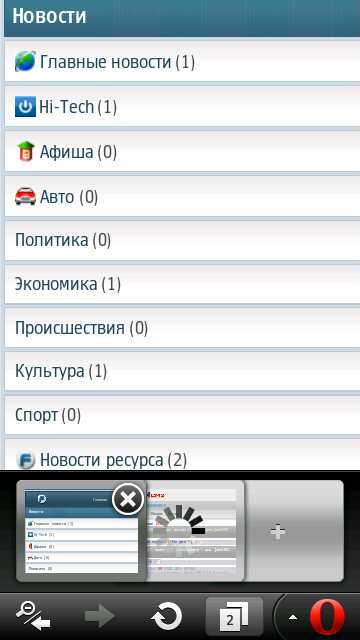Close the first tab with X

pyautogui.click(x=127, y=499)
